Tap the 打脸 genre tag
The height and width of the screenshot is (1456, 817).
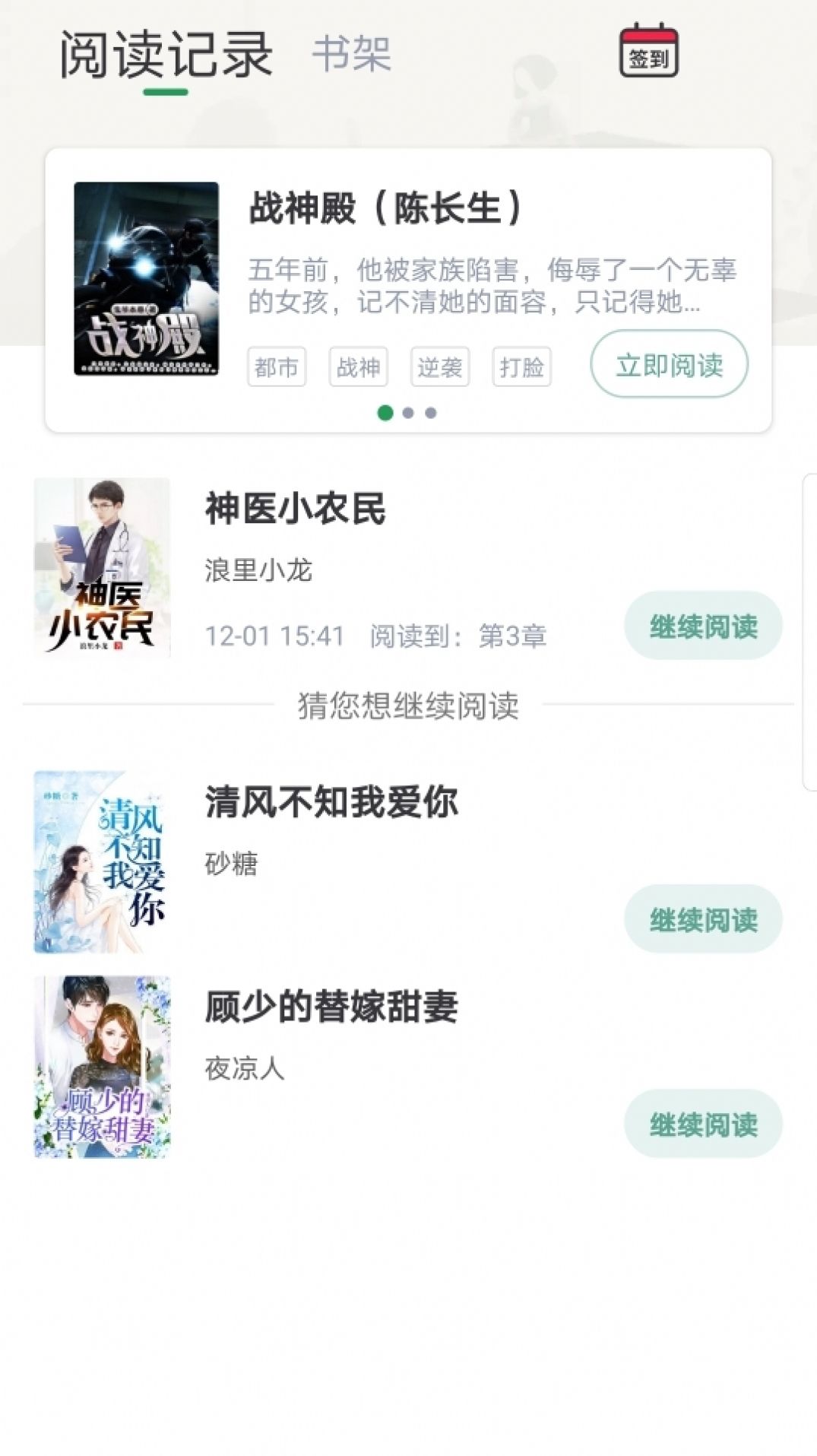pos(521,366)
